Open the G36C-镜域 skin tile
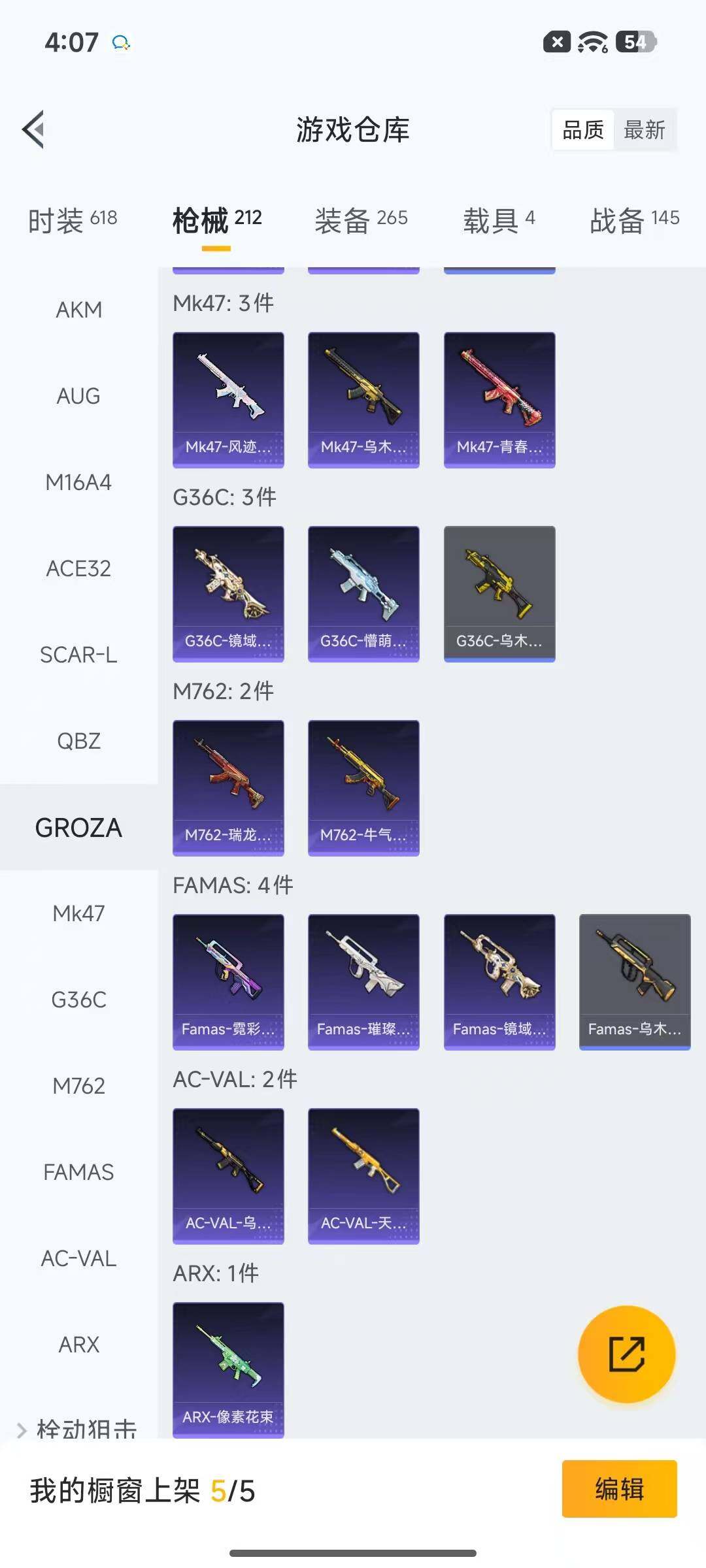Image resolution: width=706 pixels, height=1568 pixels. point(228,593)
